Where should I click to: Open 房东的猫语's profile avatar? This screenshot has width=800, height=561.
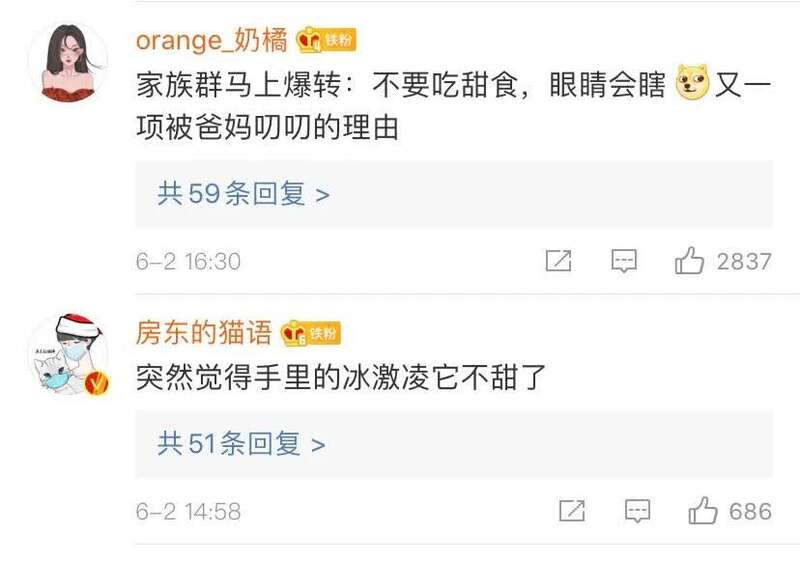pyautogui.click(x=68, y=355)
